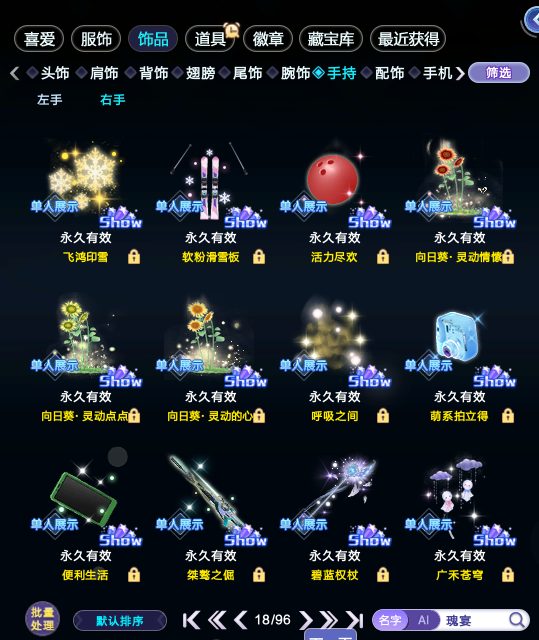Switch search mode to AI
The width and height of the screenshot is (539, 640).
423,620
